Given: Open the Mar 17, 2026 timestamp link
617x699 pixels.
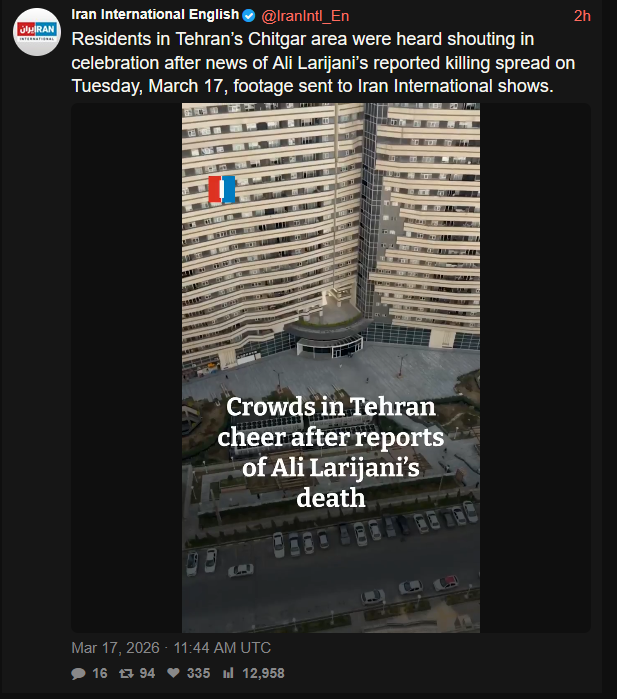Looking at the screenshot, I should pos(171,647).
